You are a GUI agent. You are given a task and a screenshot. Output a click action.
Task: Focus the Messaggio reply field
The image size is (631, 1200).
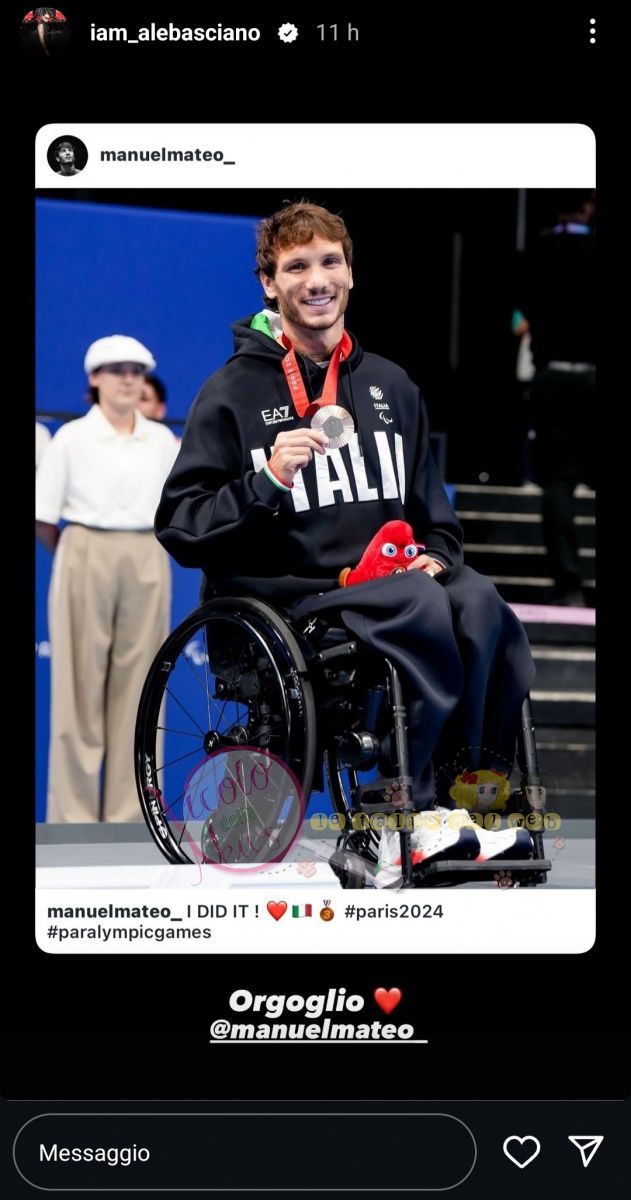point(244,1153)
